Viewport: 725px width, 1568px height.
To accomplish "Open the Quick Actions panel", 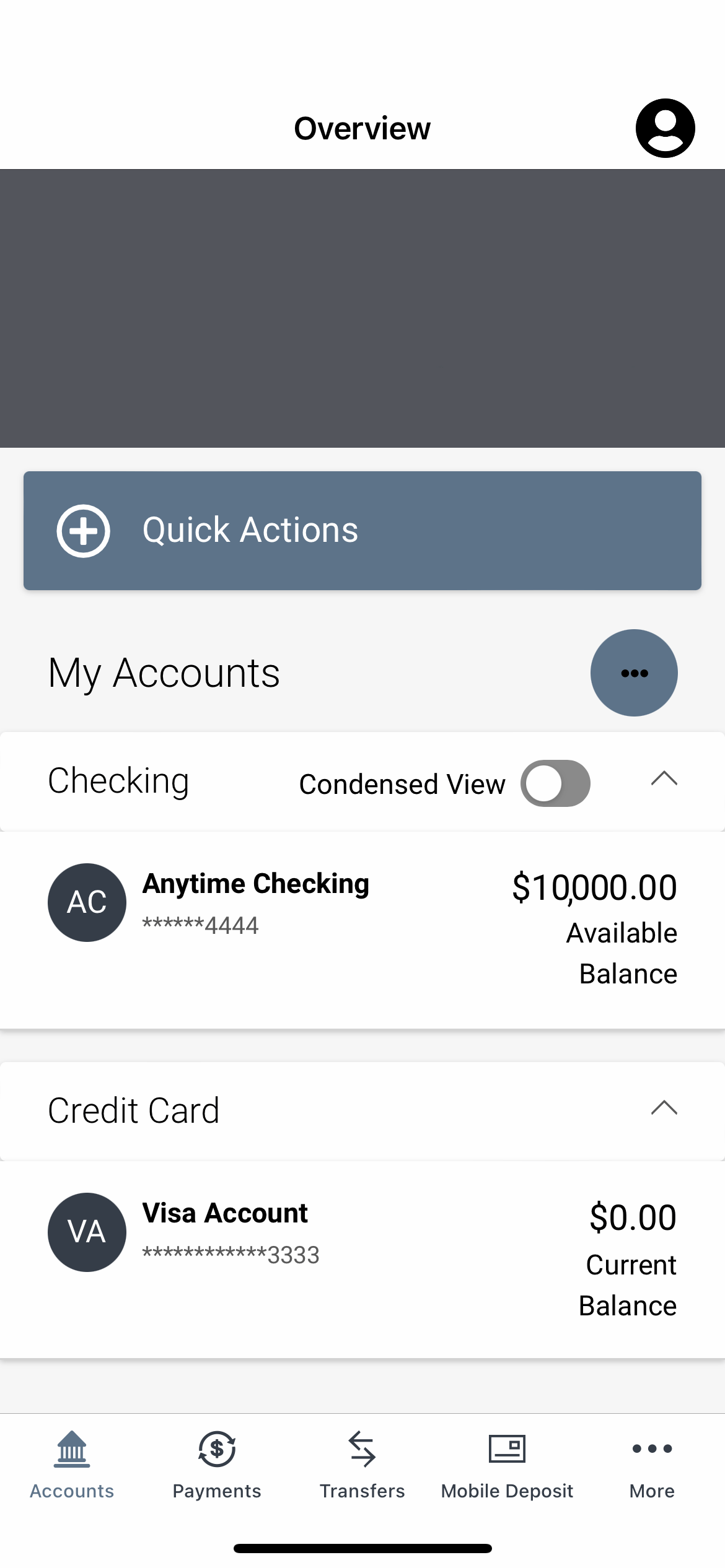I will [362, 530].
